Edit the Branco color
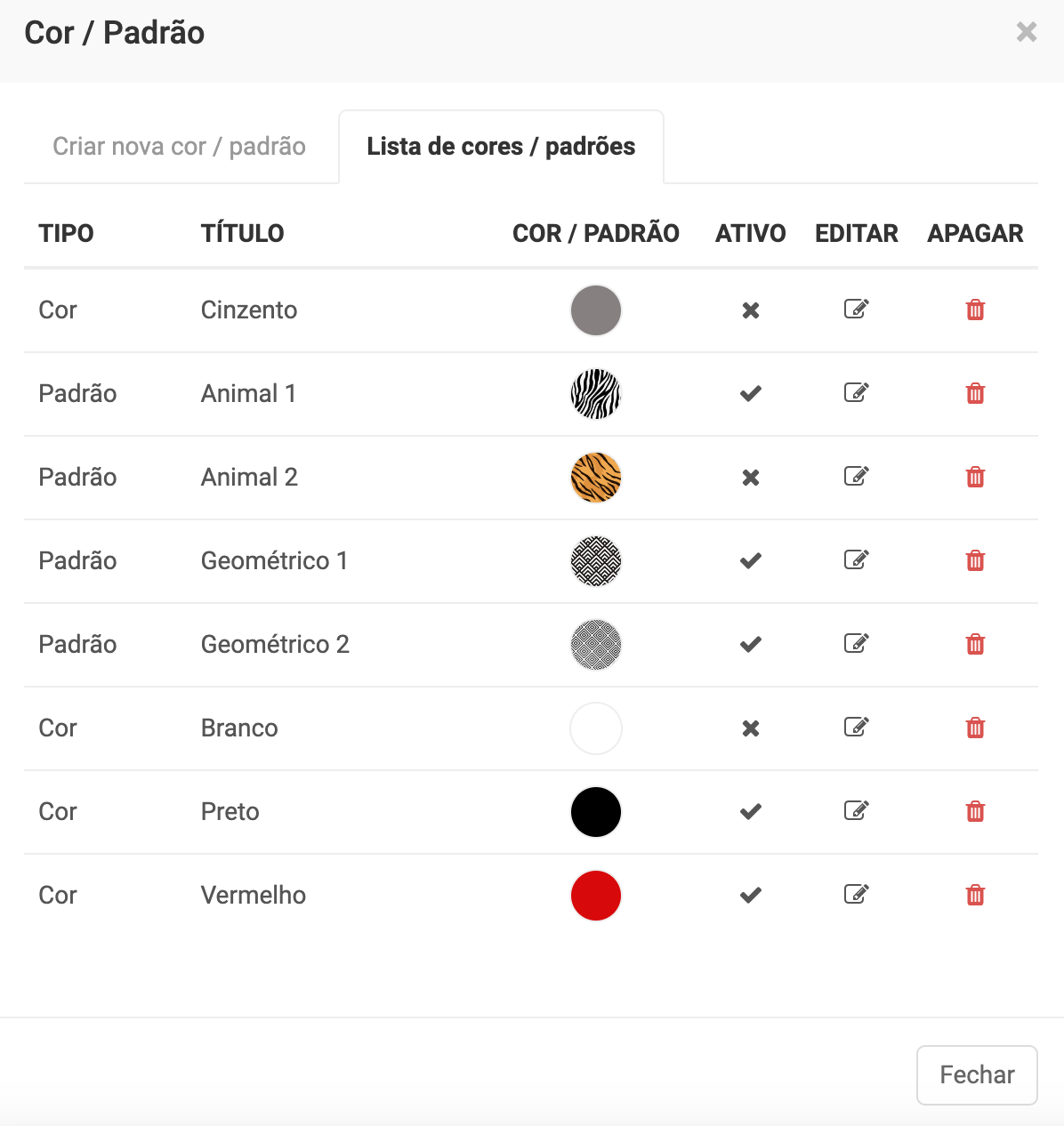This screenshot has width=1064, height=1126. 856,728
